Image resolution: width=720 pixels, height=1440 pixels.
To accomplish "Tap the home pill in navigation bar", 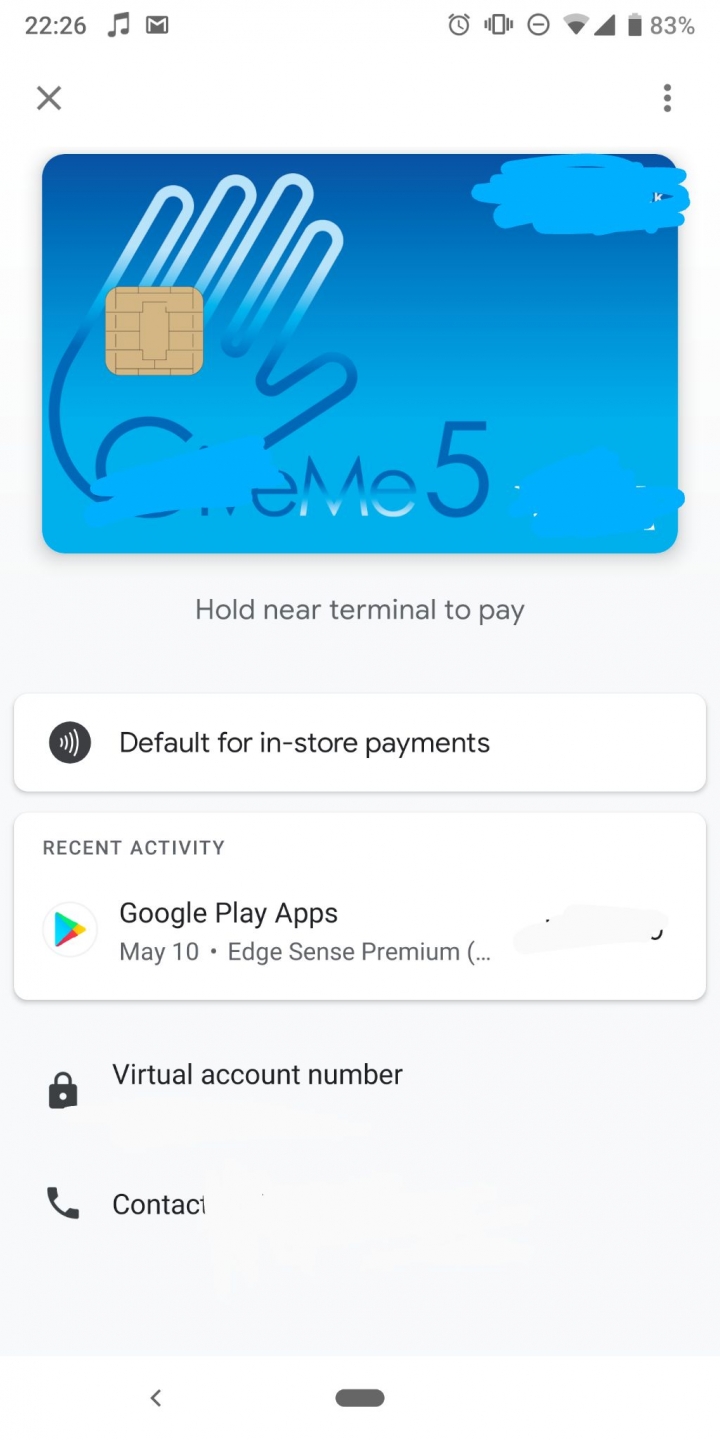I will pyautogui.click(x=360, y=1398).
